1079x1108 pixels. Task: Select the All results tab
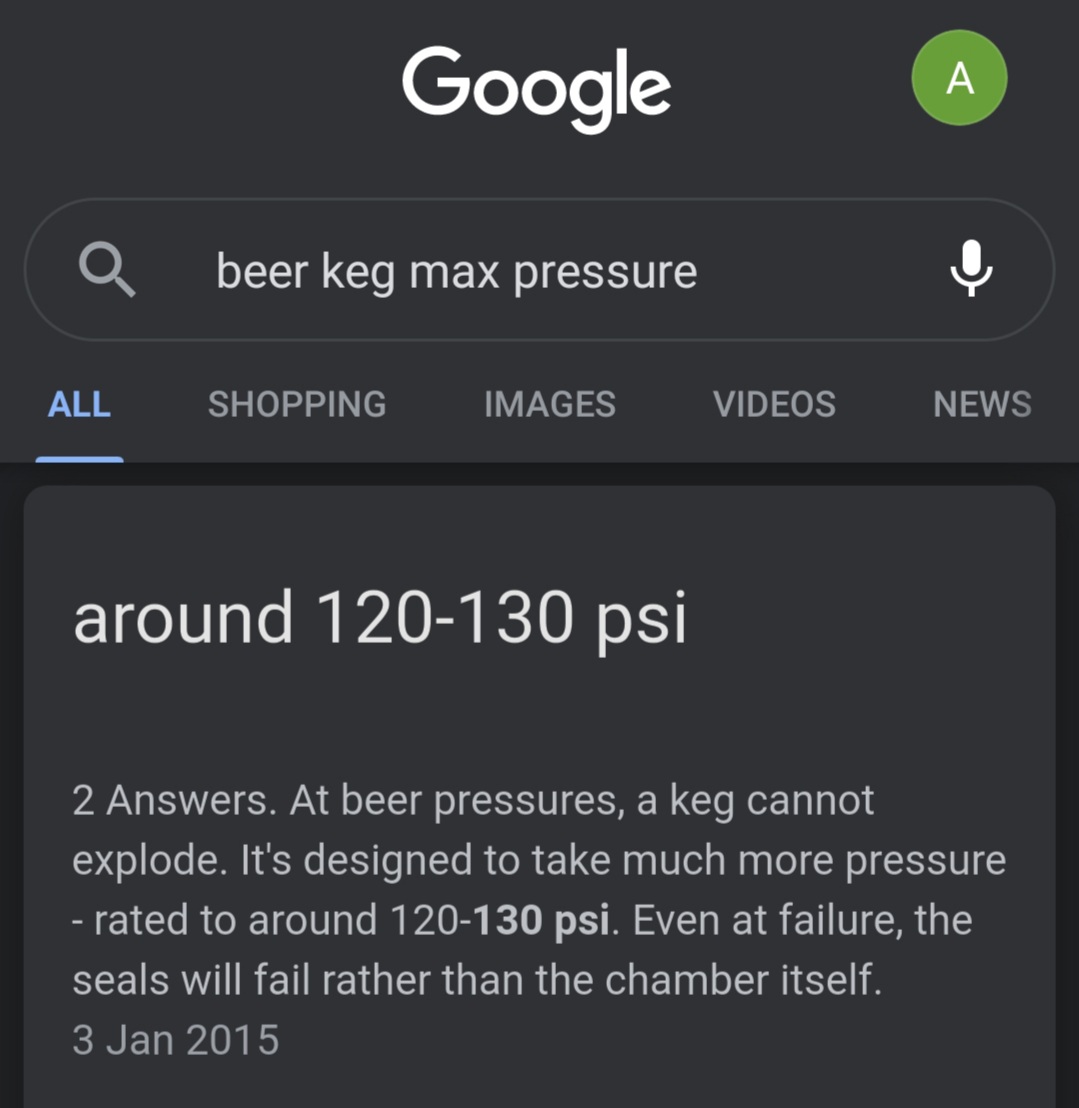(x=79, y=404)
